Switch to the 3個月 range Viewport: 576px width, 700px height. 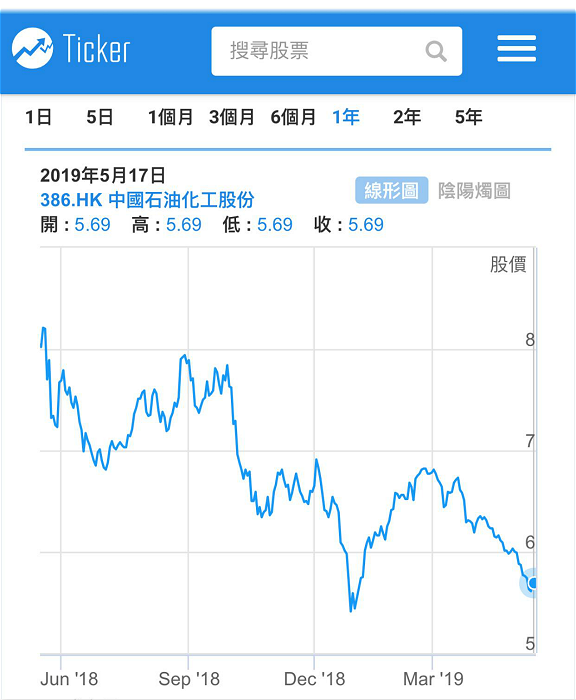[232, 117]
